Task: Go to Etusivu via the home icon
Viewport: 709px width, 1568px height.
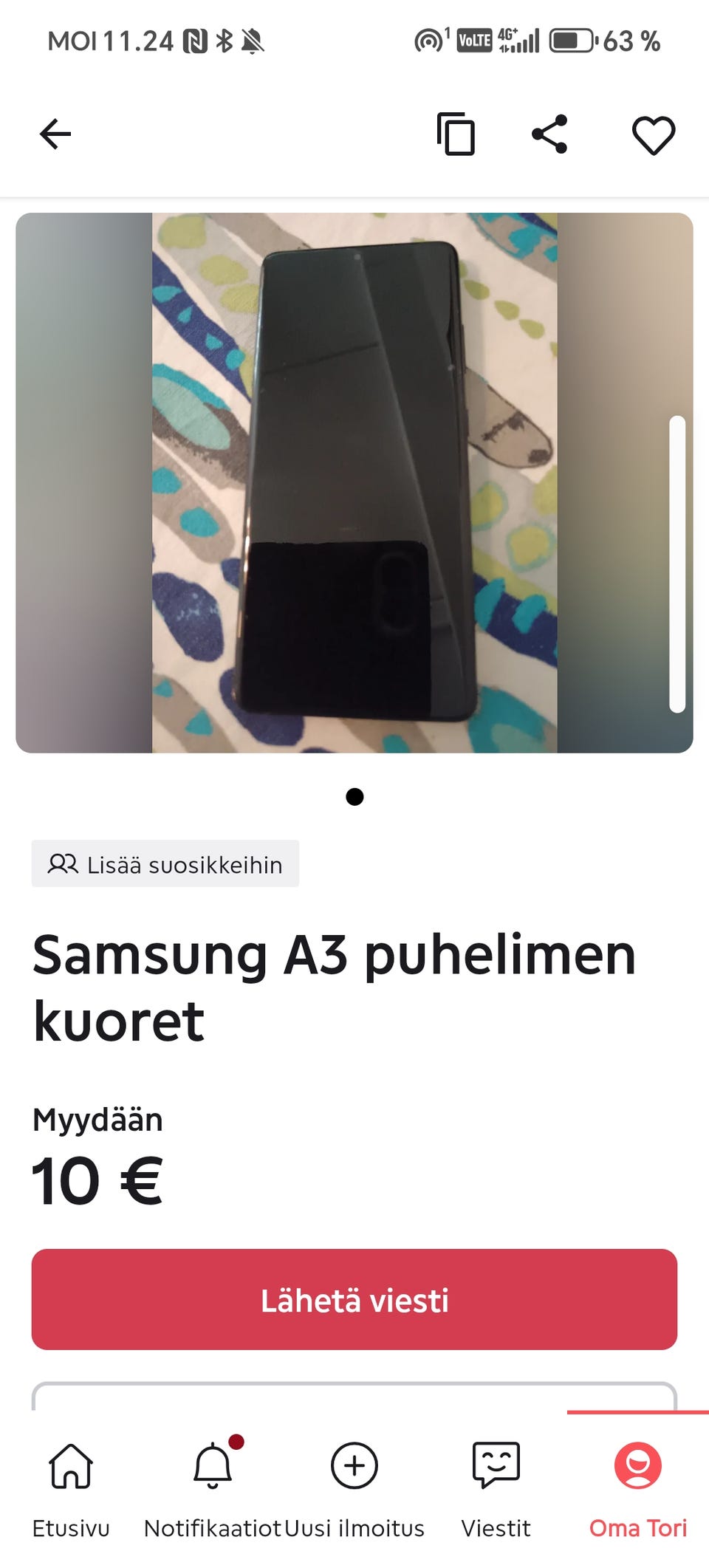Action: click(71, 1466)
